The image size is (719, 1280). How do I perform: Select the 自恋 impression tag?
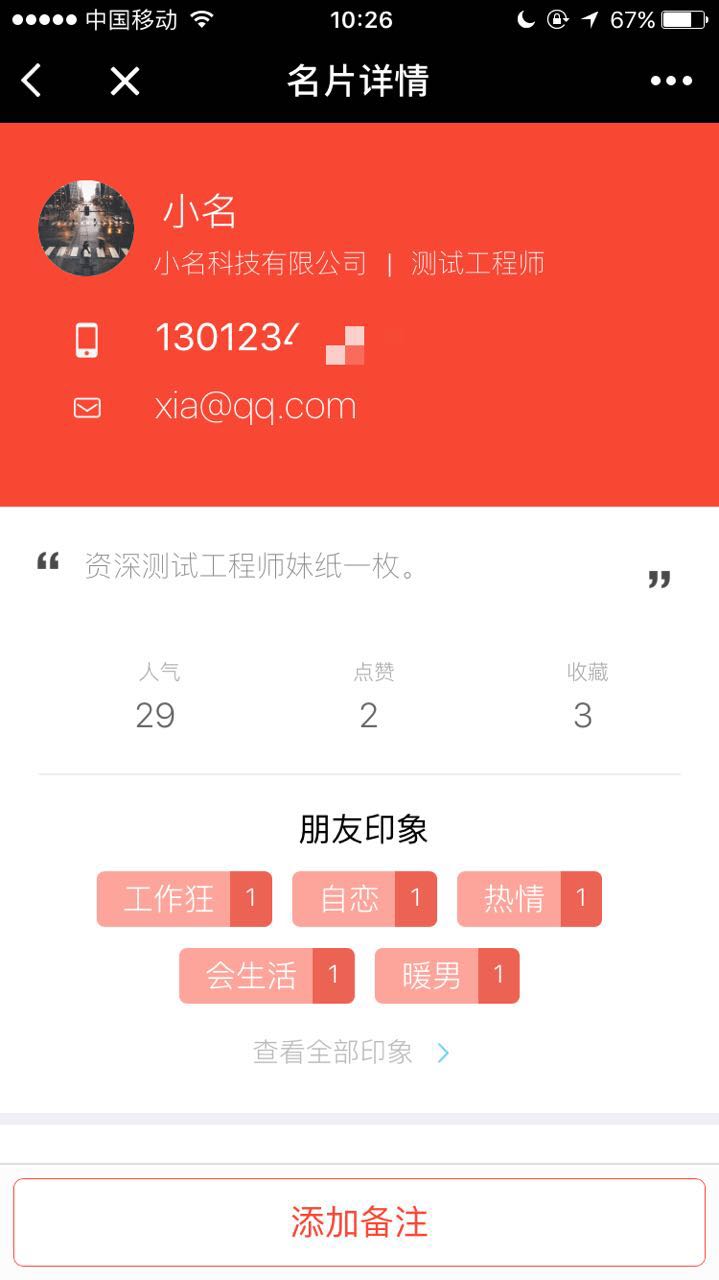point(364,899)
